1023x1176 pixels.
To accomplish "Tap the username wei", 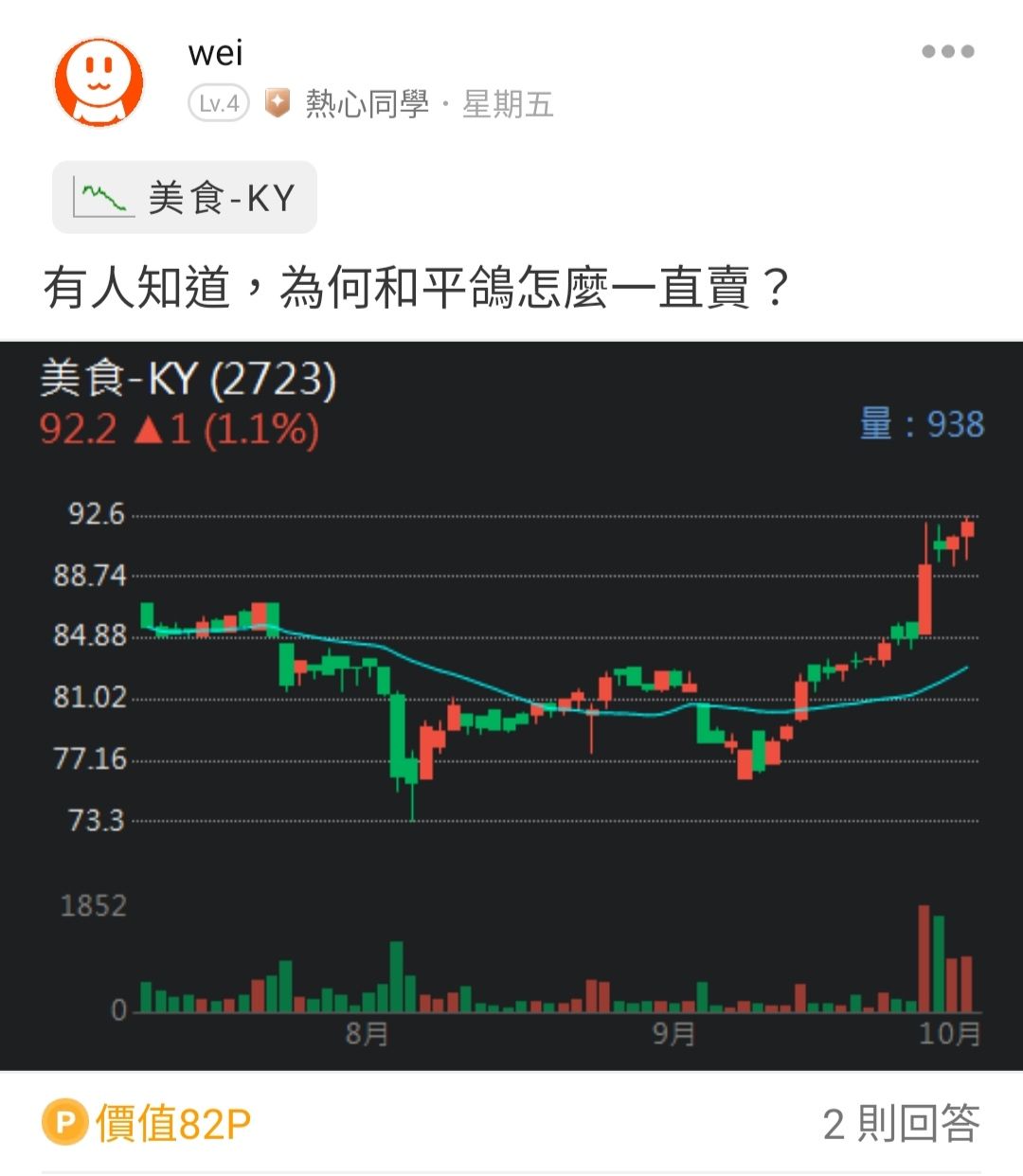I will (x=215, y=52).
